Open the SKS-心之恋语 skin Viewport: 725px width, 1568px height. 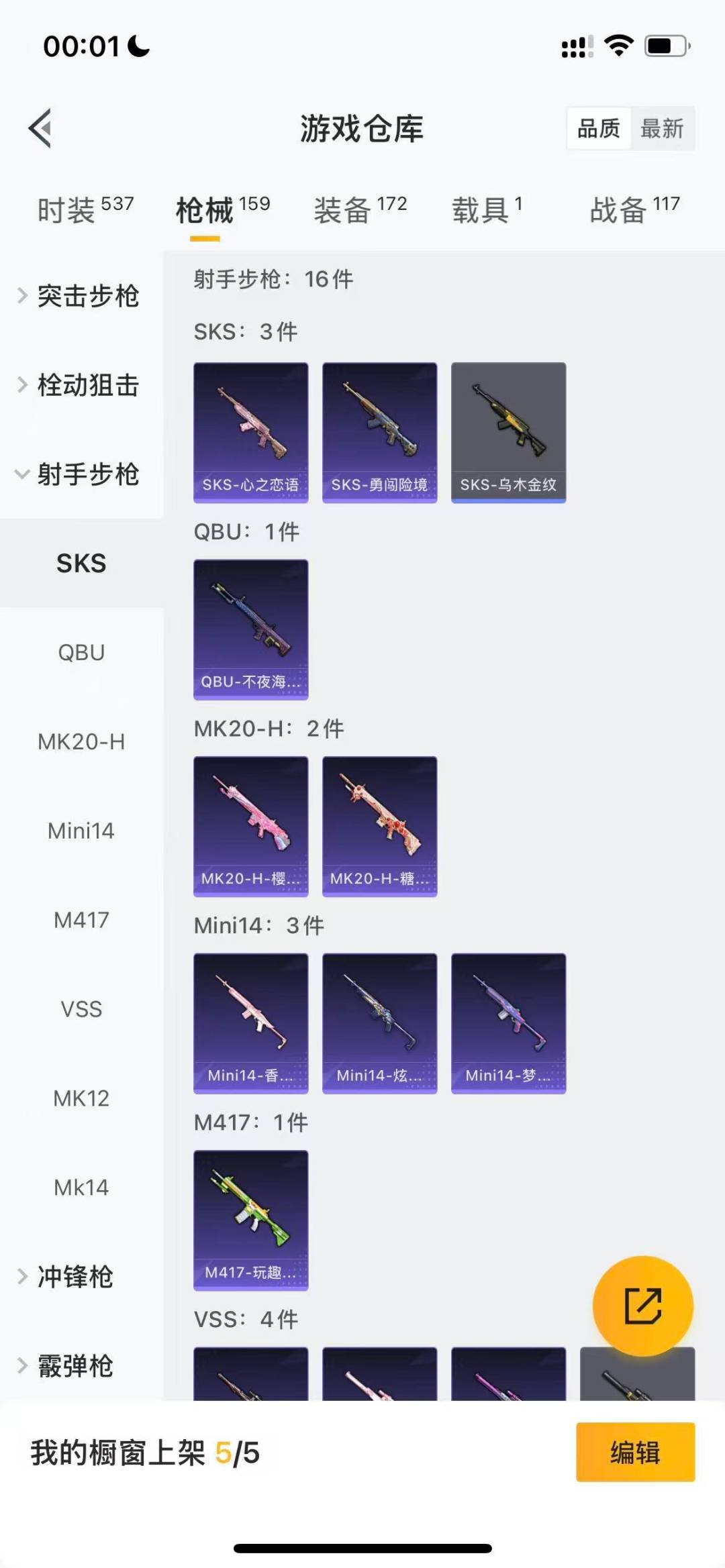pyautogui.click(x=251, y=432)
